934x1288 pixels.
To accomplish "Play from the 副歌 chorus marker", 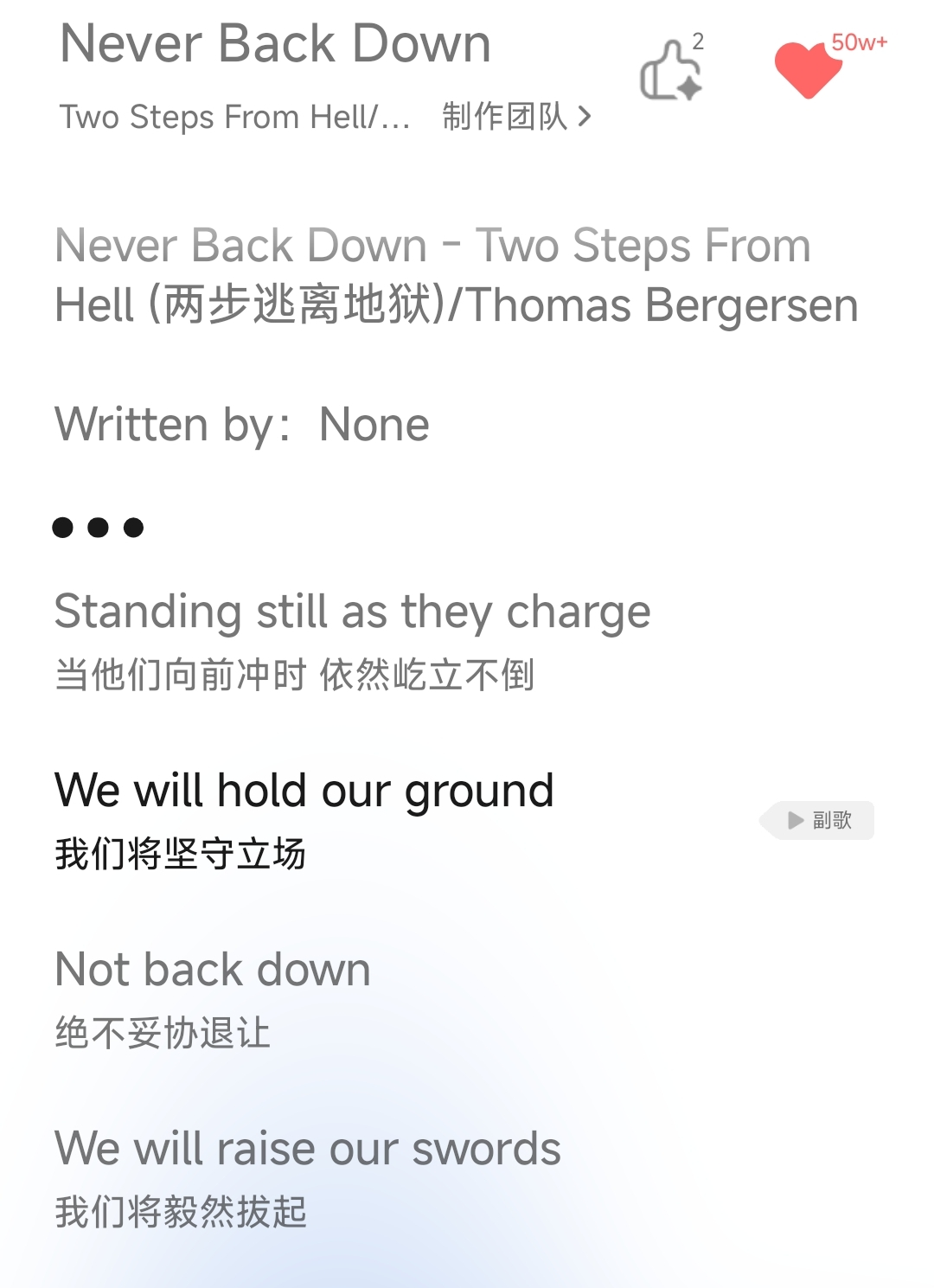I will (x=818, y=820).
